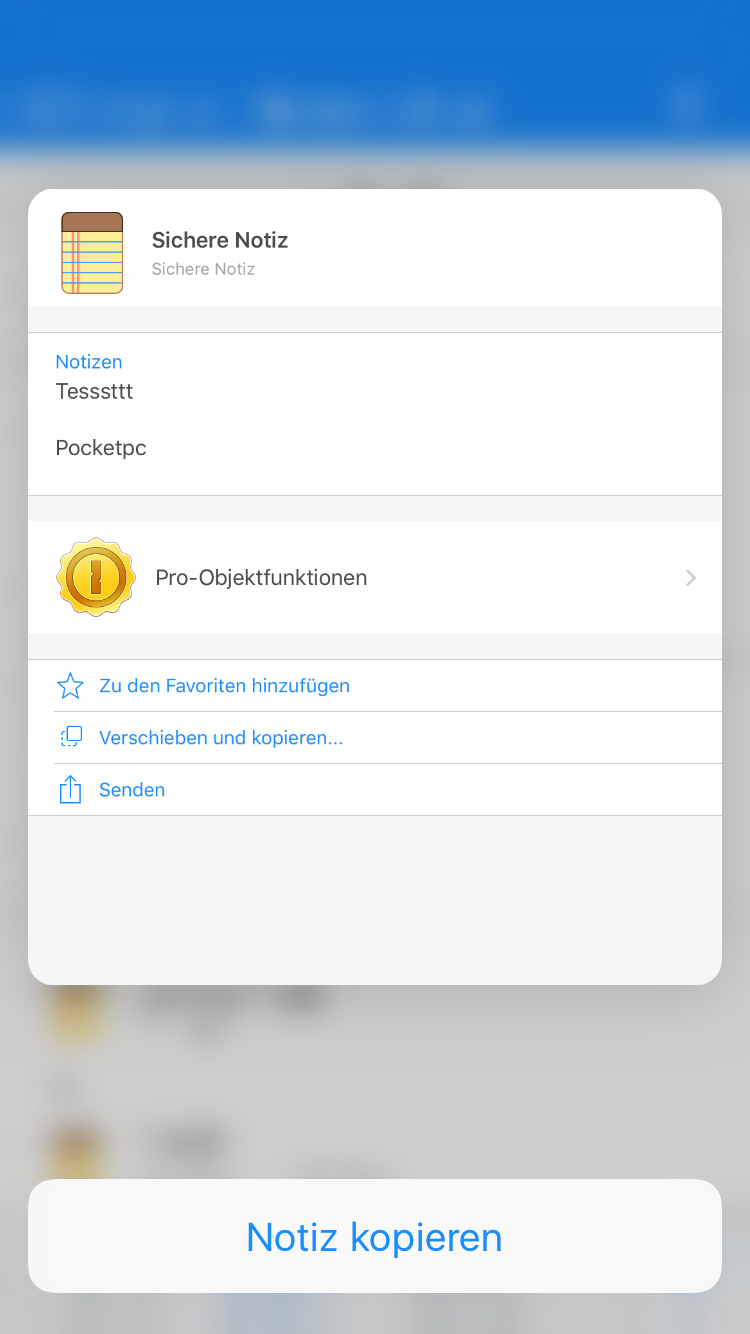750x1334 pixels.
Task: Select Zu den Favoriten hinzufügen
Action: pyautogui.click(x=375, y=686)
